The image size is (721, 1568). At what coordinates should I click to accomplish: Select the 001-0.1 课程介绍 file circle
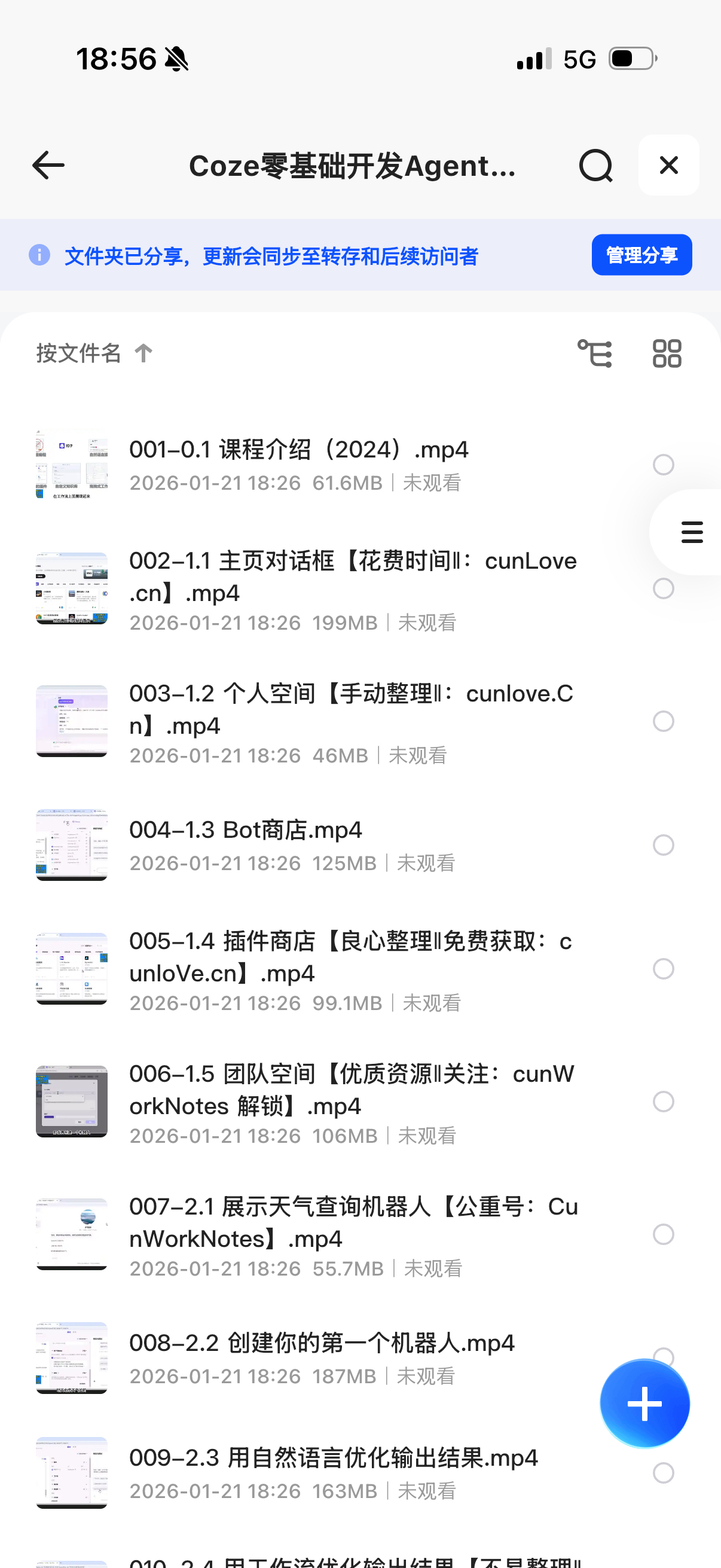click(x=663, y=465)
